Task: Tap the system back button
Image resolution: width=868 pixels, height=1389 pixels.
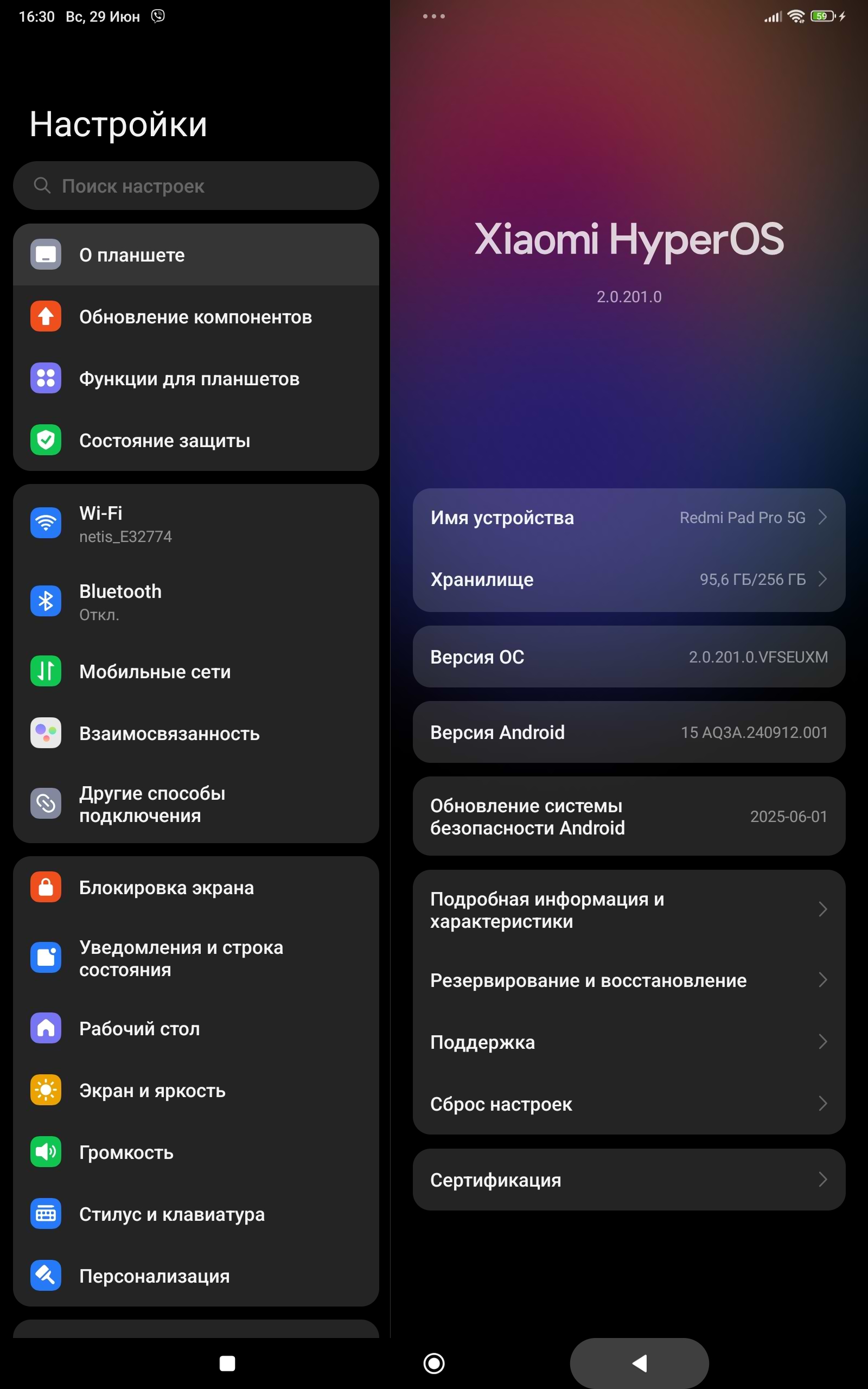Action: pyautogui.click(x=639, y=1363)
